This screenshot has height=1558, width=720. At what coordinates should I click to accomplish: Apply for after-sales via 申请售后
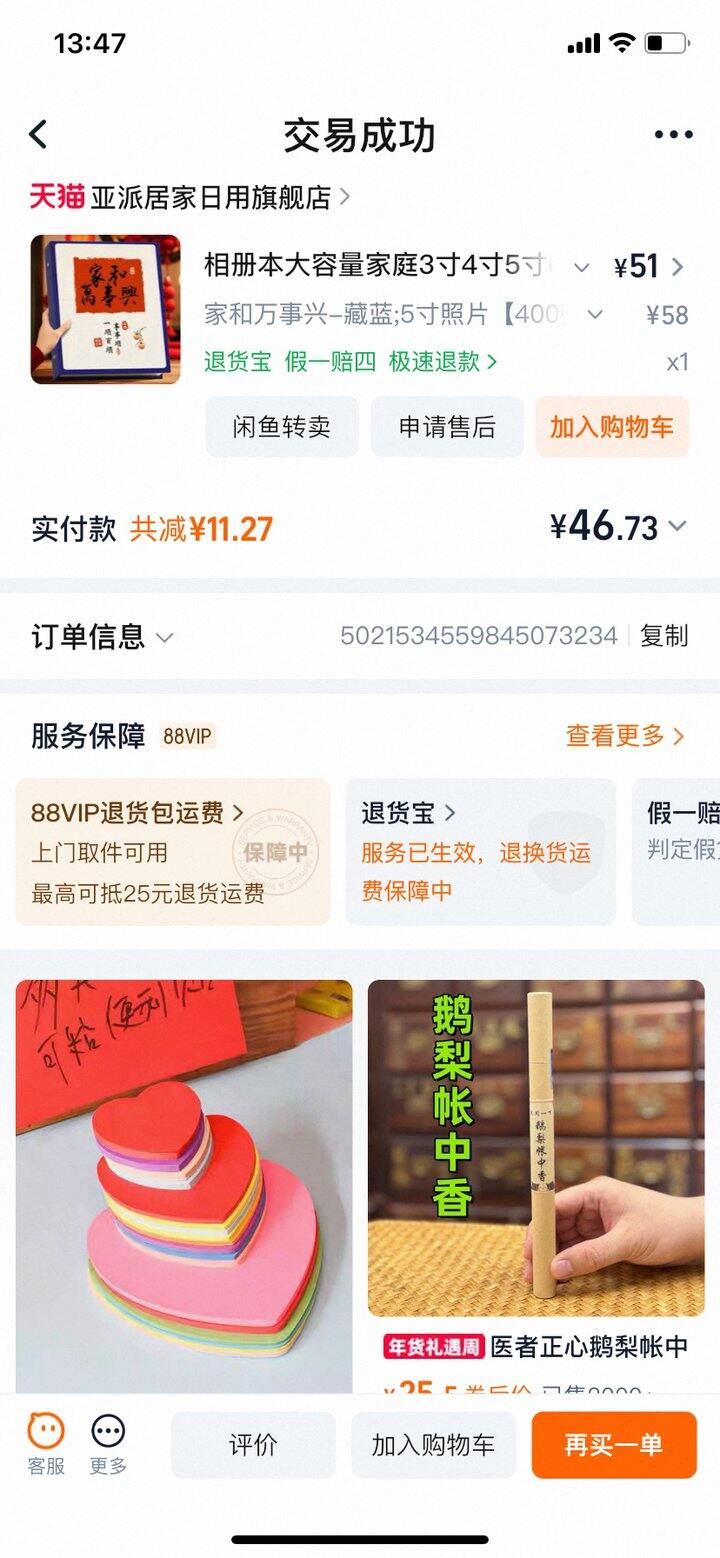(x=447, y=427)
